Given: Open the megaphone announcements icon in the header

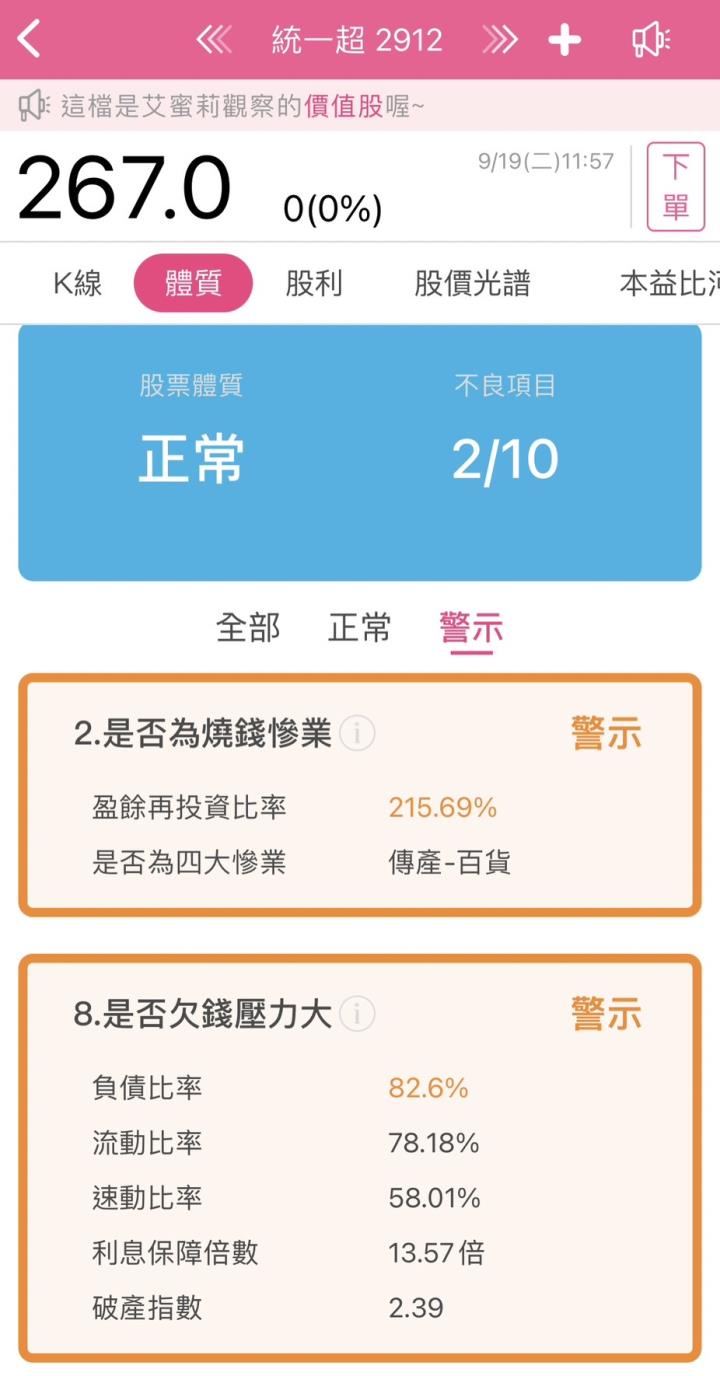Looking at the screenshot, I should (651, 40).
